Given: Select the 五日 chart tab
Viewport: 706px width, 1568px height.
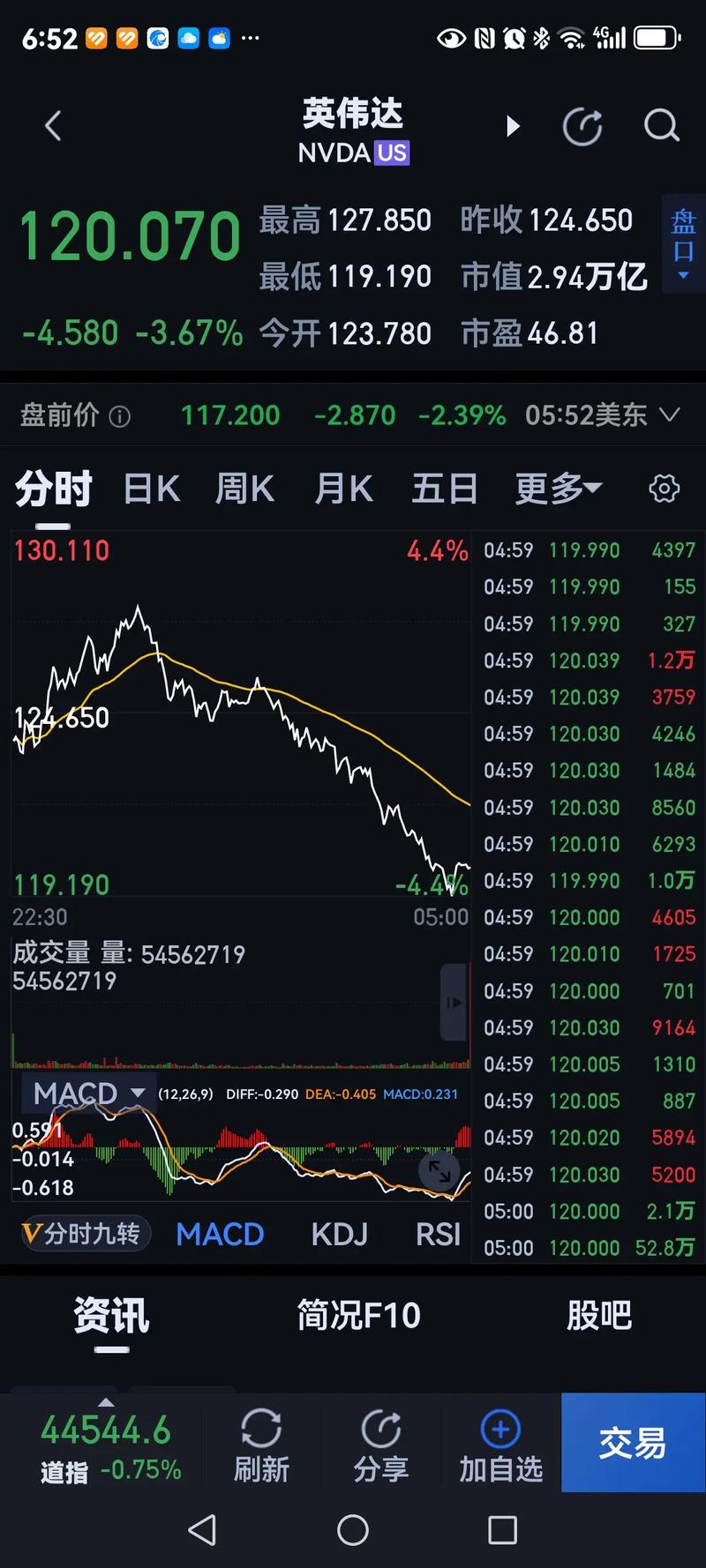Looking at the screenshot, I should 444,489.
